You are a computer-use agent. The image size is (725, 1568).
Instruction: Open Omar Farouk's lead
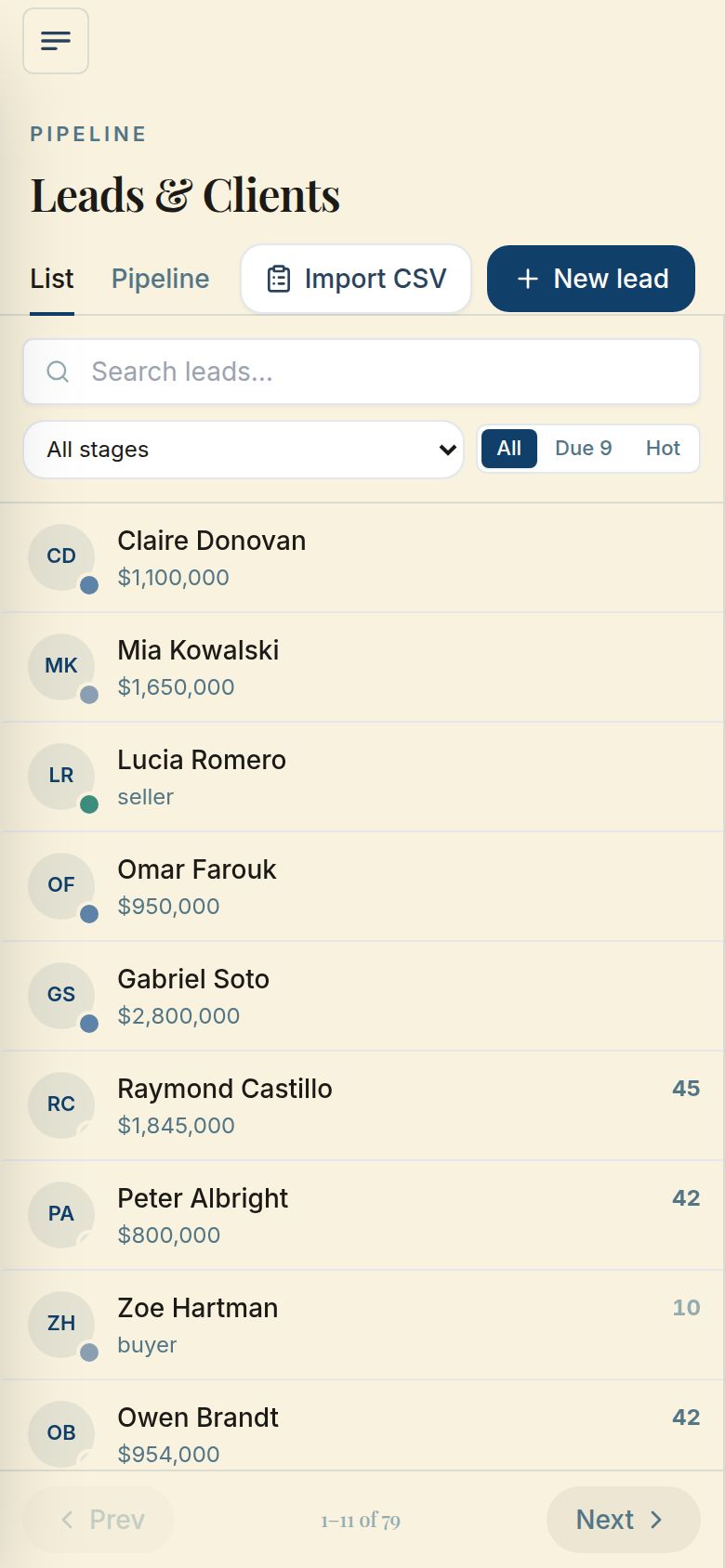(x=362, y=887)
